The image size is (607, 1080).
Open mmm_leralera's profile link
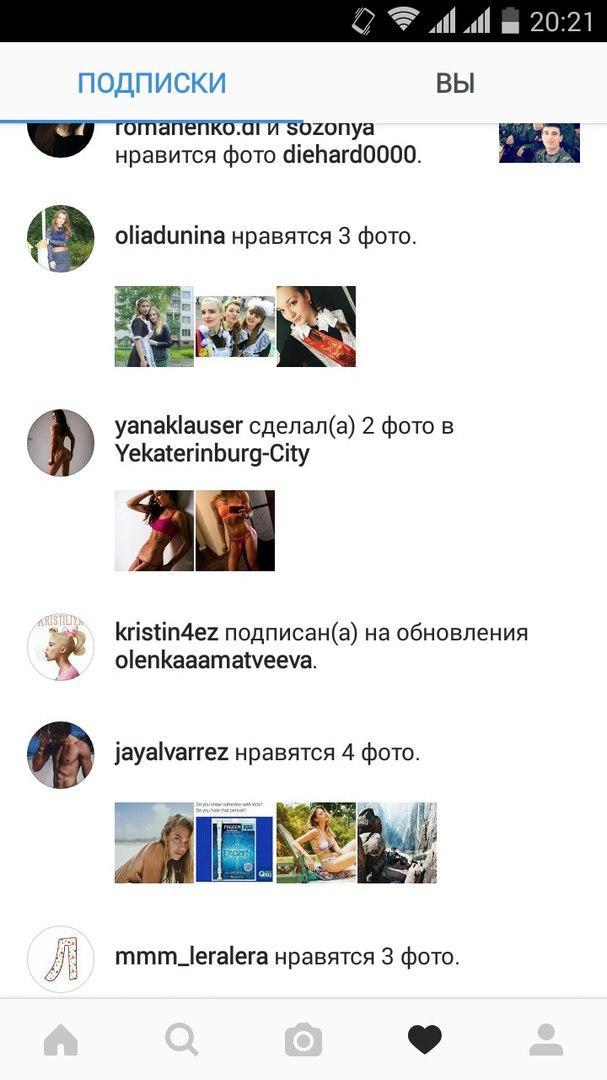[x=190, y=956]
